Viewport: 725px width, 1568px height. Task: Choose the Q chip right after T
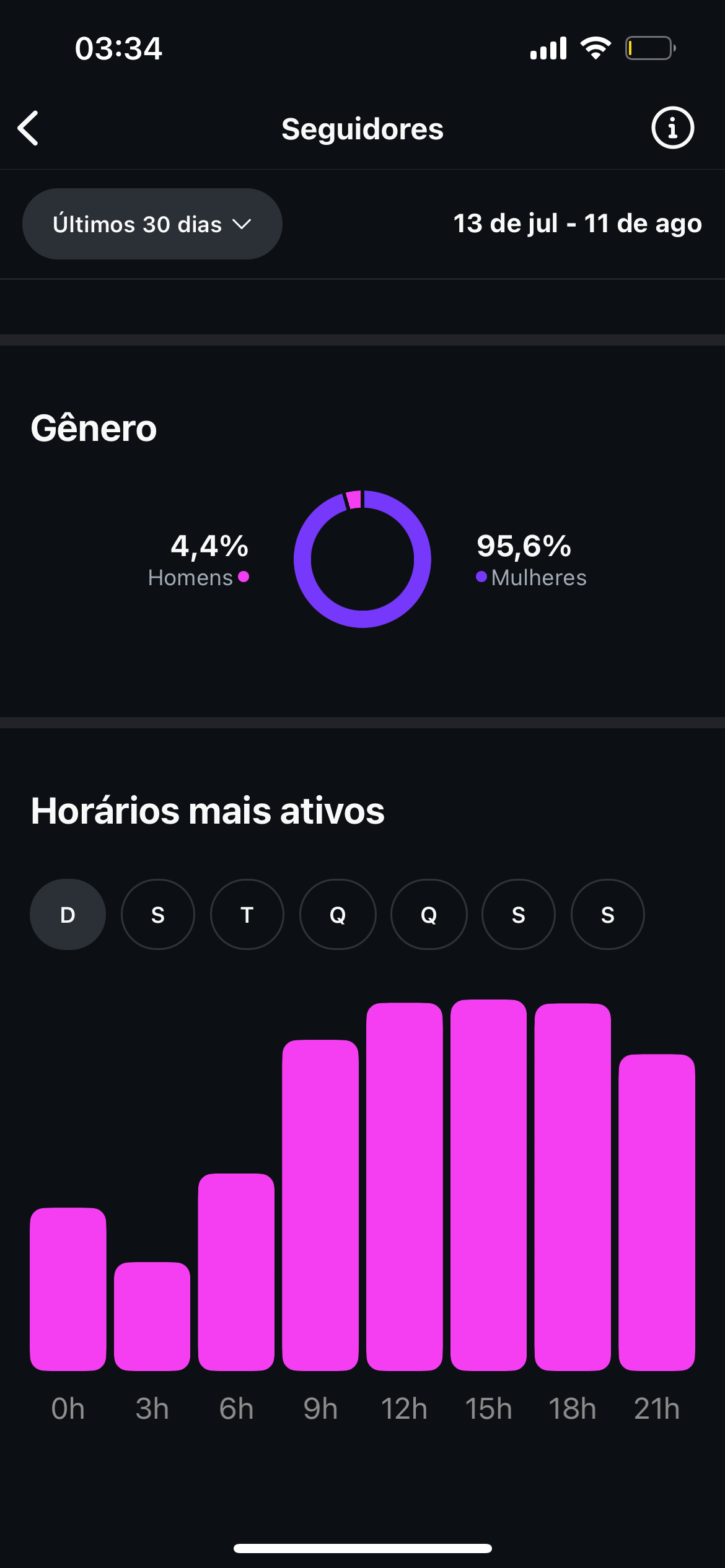(x=338, y=914)
